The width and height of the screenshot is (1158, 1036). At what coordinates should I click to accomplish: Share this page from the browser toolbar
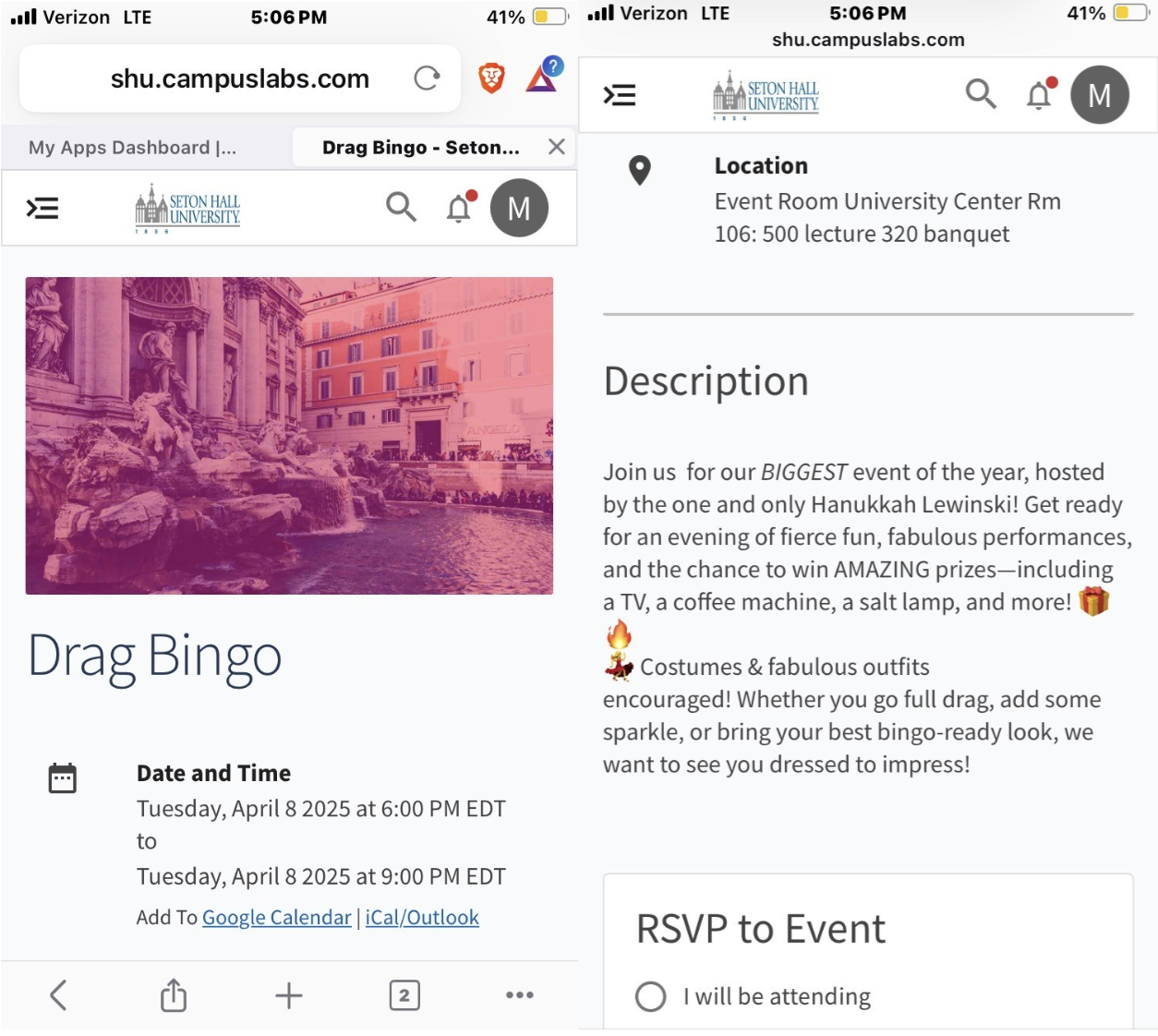point(174,995)
